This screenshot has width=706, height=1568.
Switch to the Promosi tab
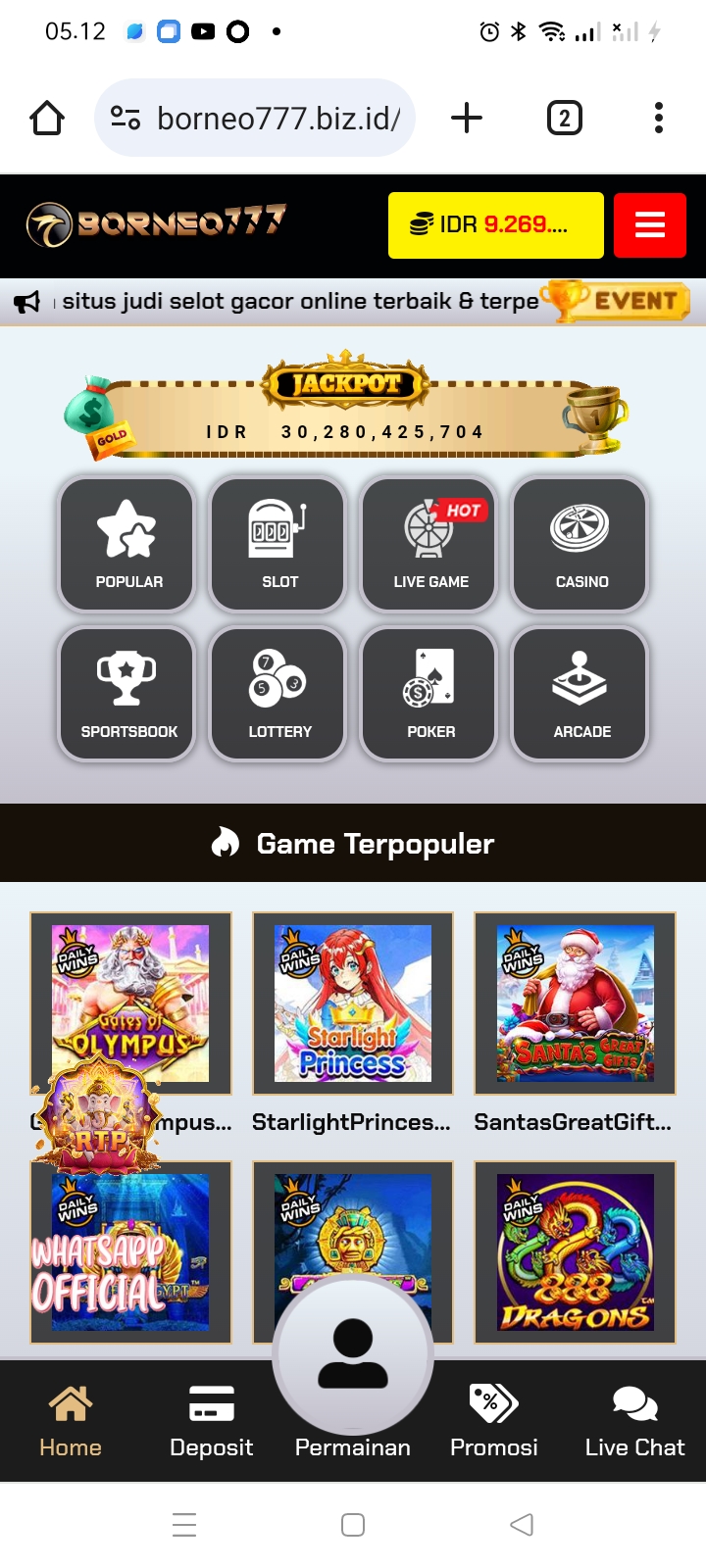point(494,1421)
